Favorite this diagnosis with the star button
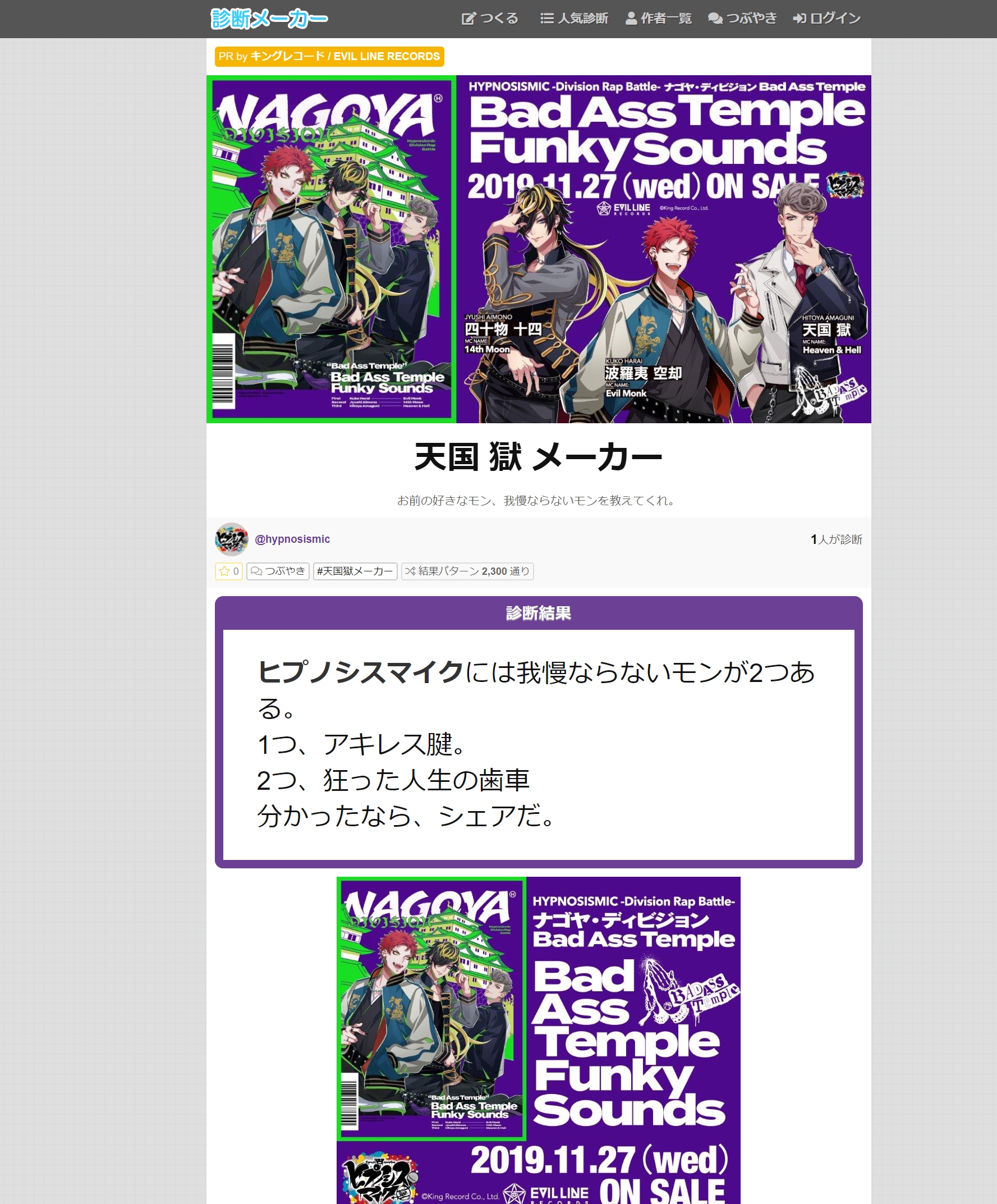Screen dimensions: 997x1204 click(x=228, y=571)
